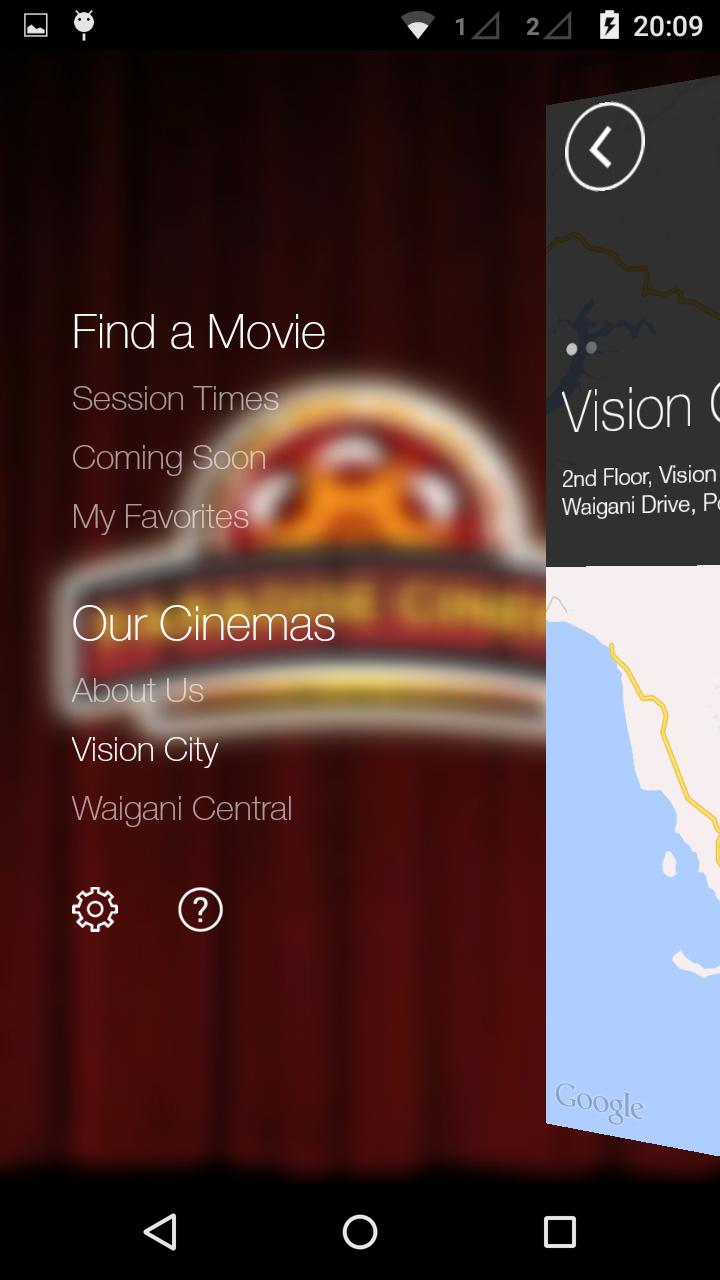The height and width of the screenshot is (1280, 720).
Task: Open the About Us page
Action: coord(138,691)
